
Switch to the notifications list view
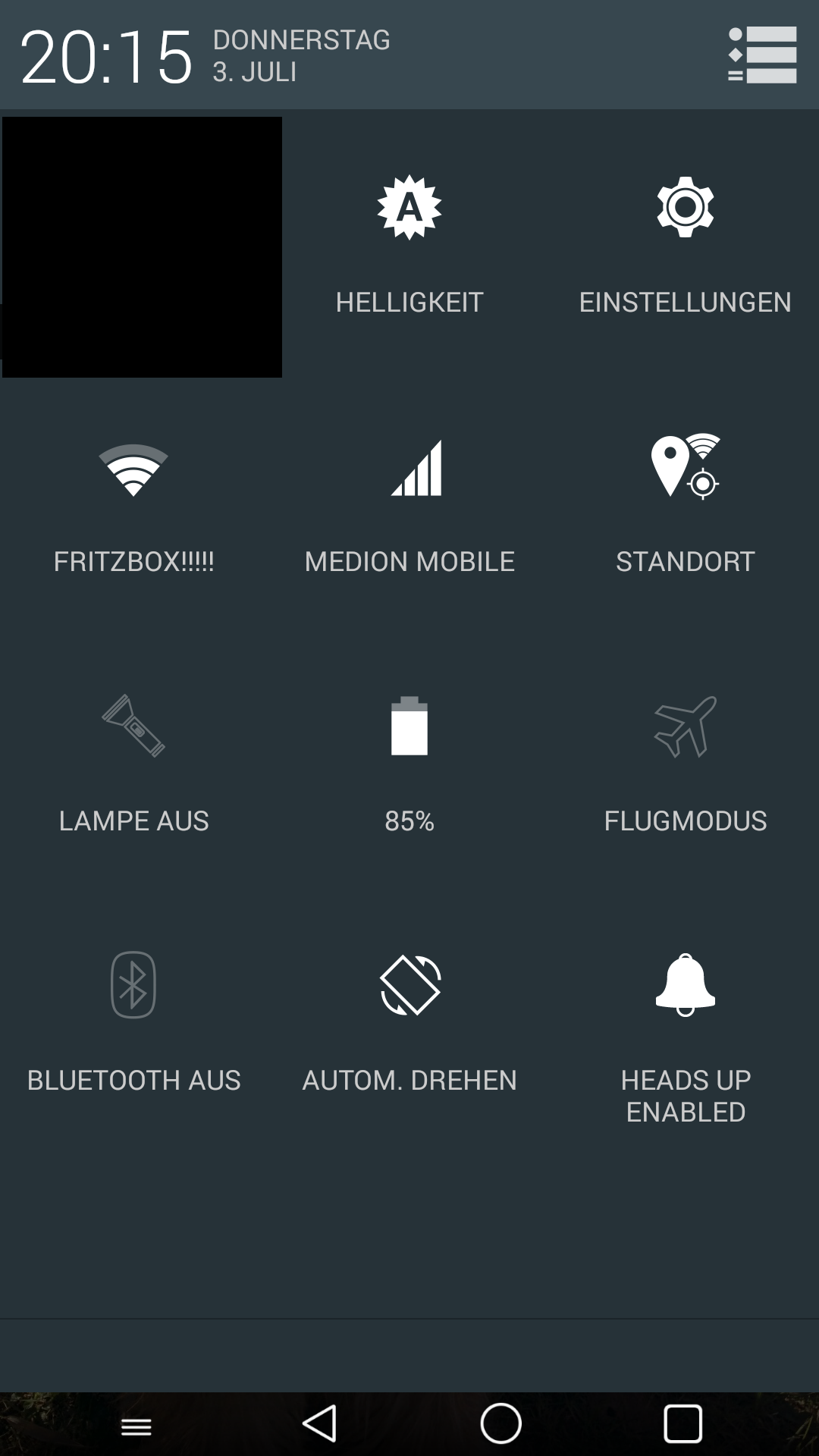762,55
